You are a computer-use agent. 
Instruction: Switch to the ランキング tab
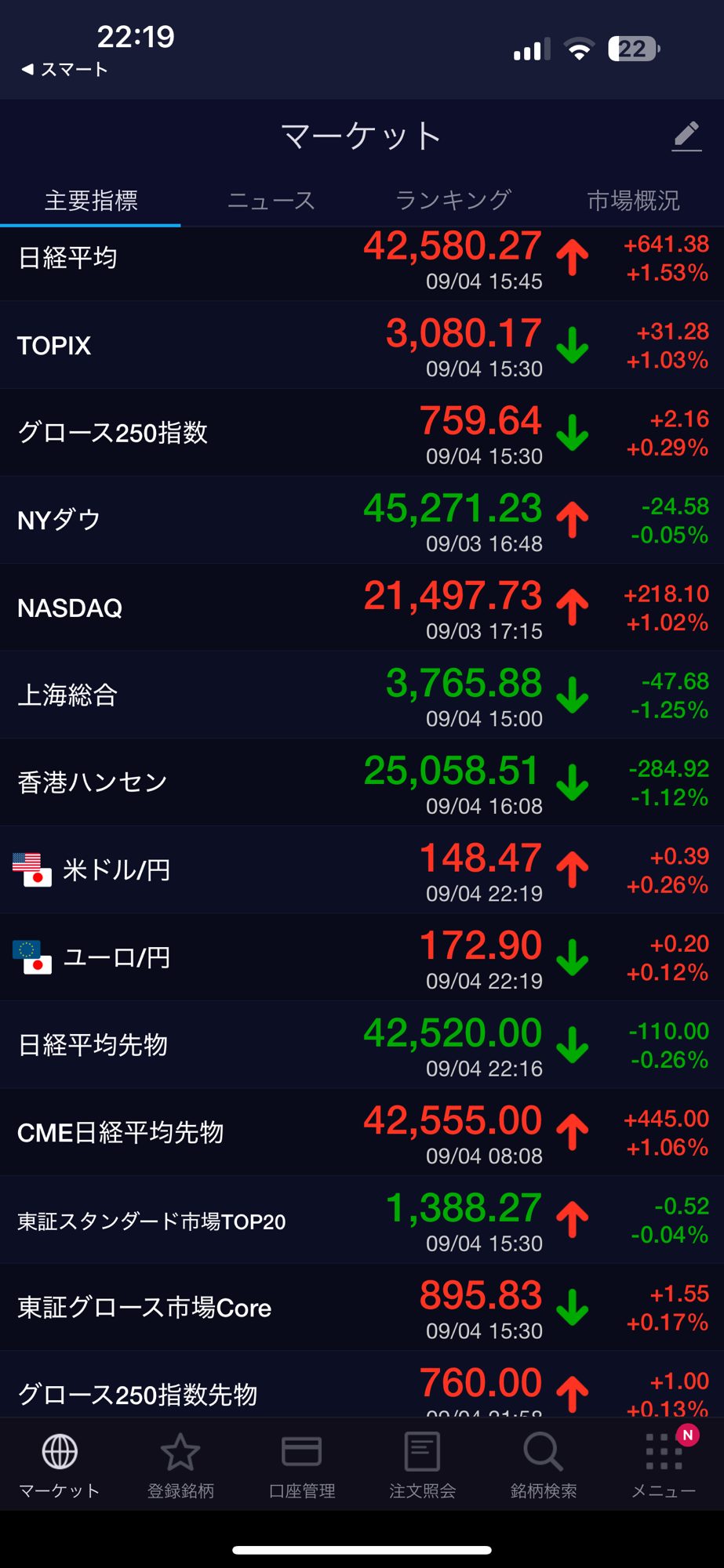coord(453,201)
